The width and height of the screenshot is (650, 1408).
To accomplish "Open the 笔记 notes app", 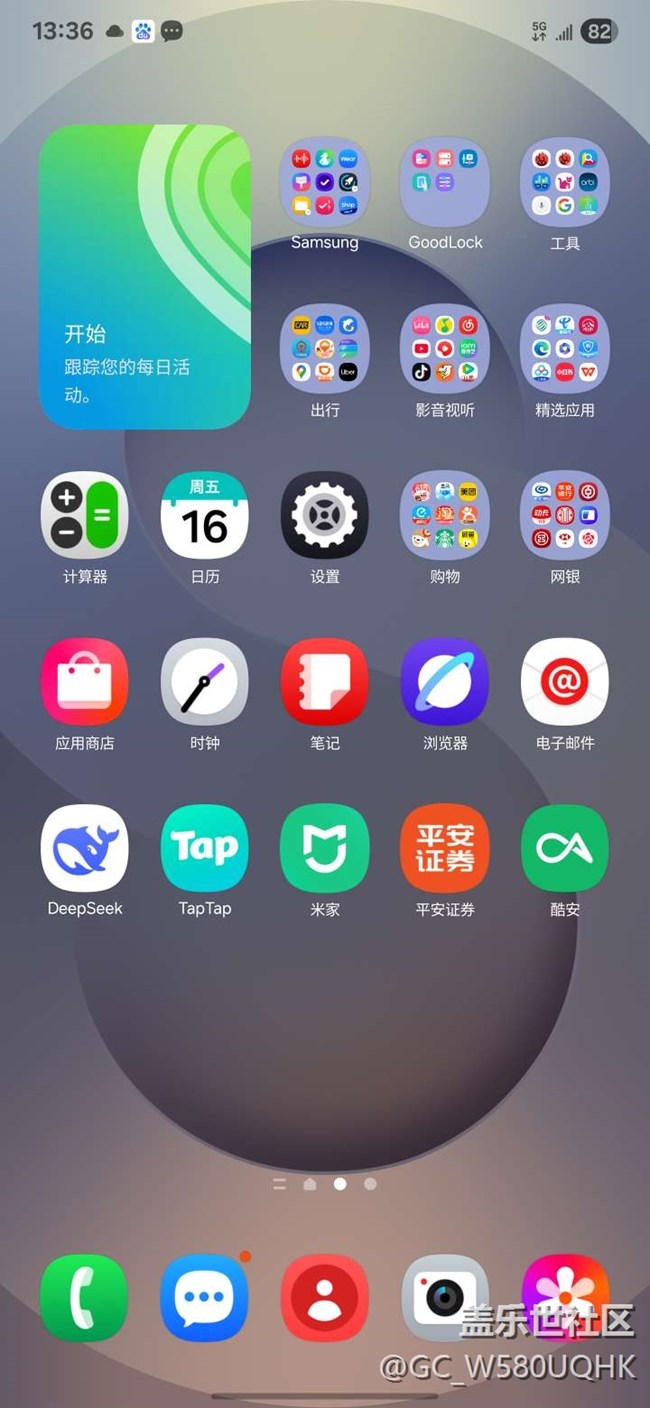I will [324, 681].
